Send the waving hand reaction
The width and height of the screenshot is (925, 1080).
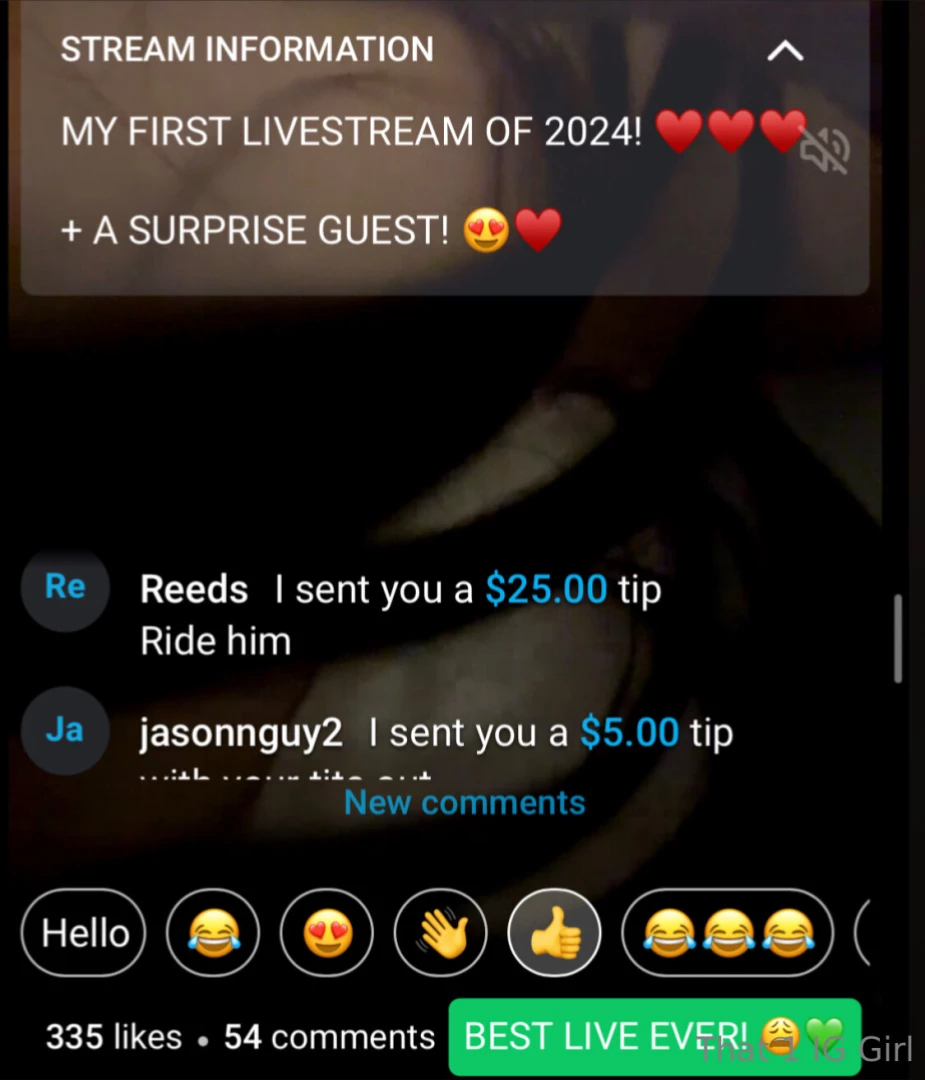pos(441,932)
